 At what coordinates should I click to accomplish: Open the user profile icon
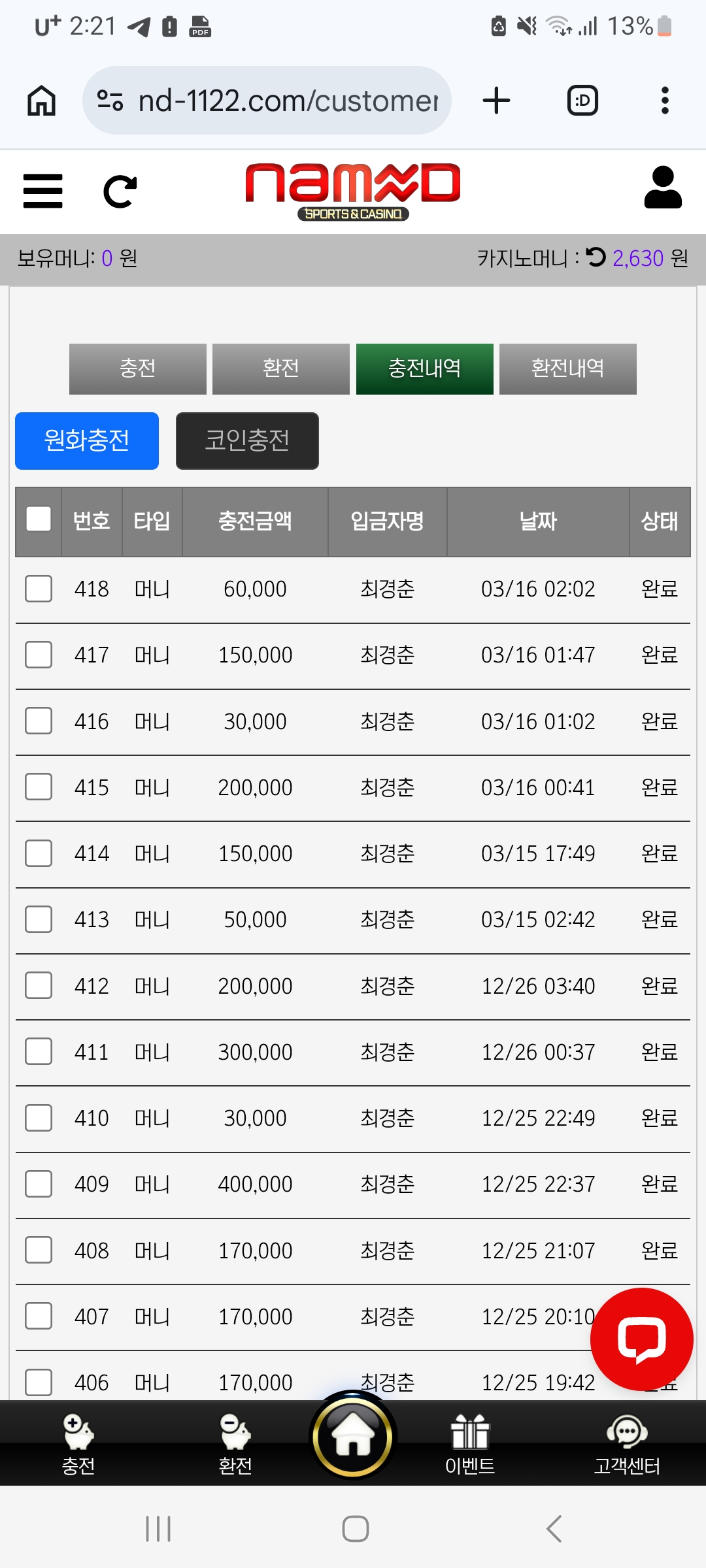(662, 188)
